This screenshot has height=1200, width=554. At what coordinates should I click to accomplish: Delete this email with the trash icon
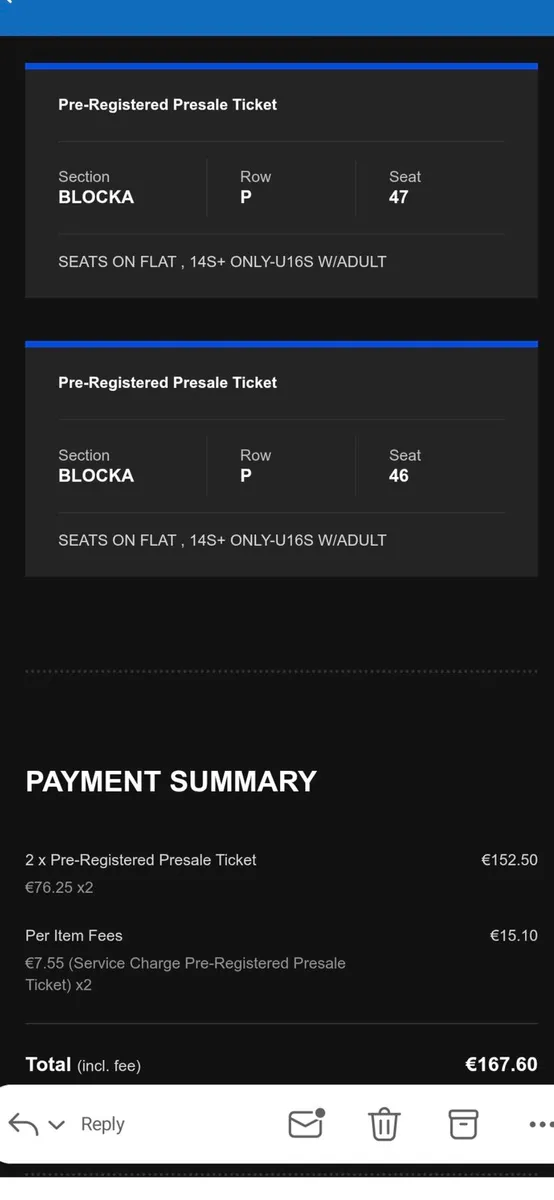pos(384,1124)
